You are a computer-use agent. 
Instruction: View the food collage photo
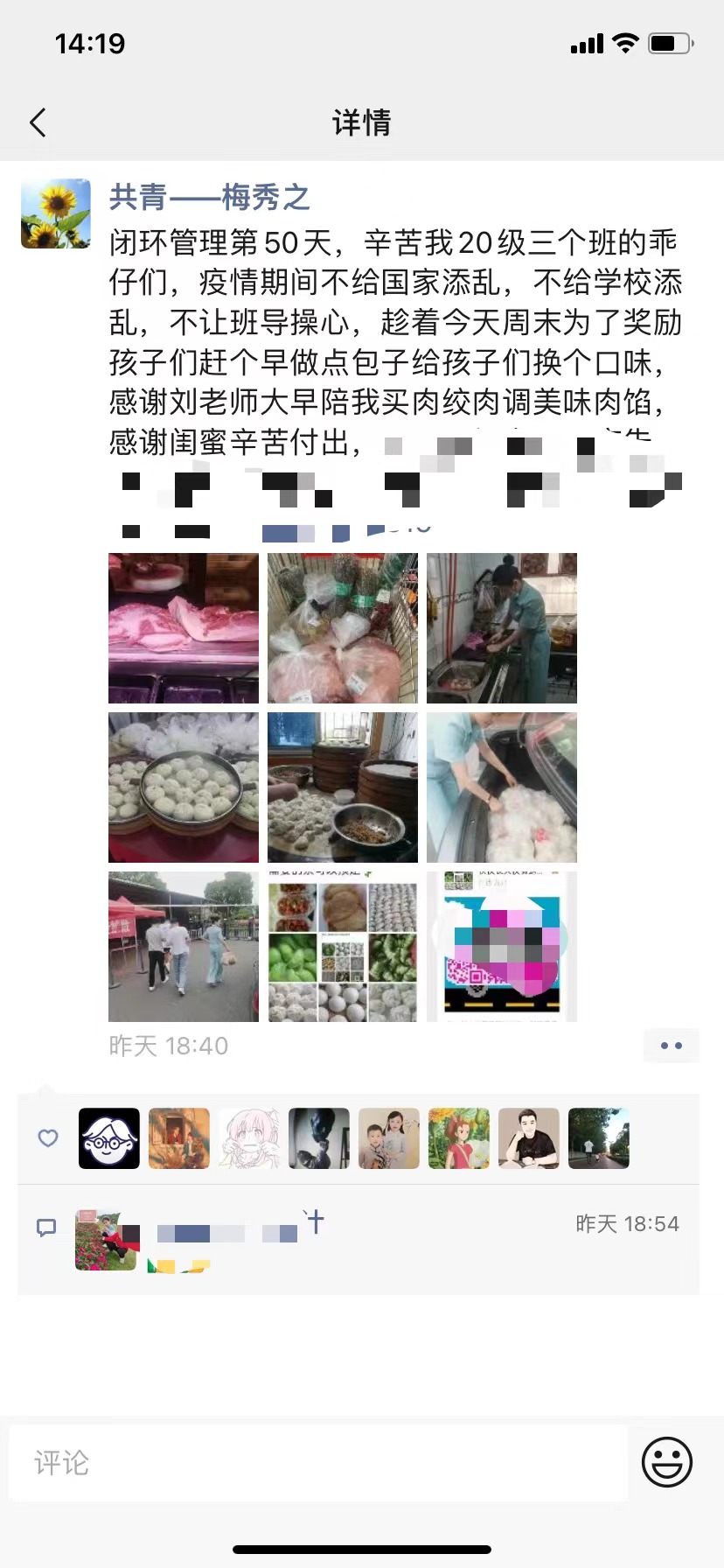[x=343, y=947]
